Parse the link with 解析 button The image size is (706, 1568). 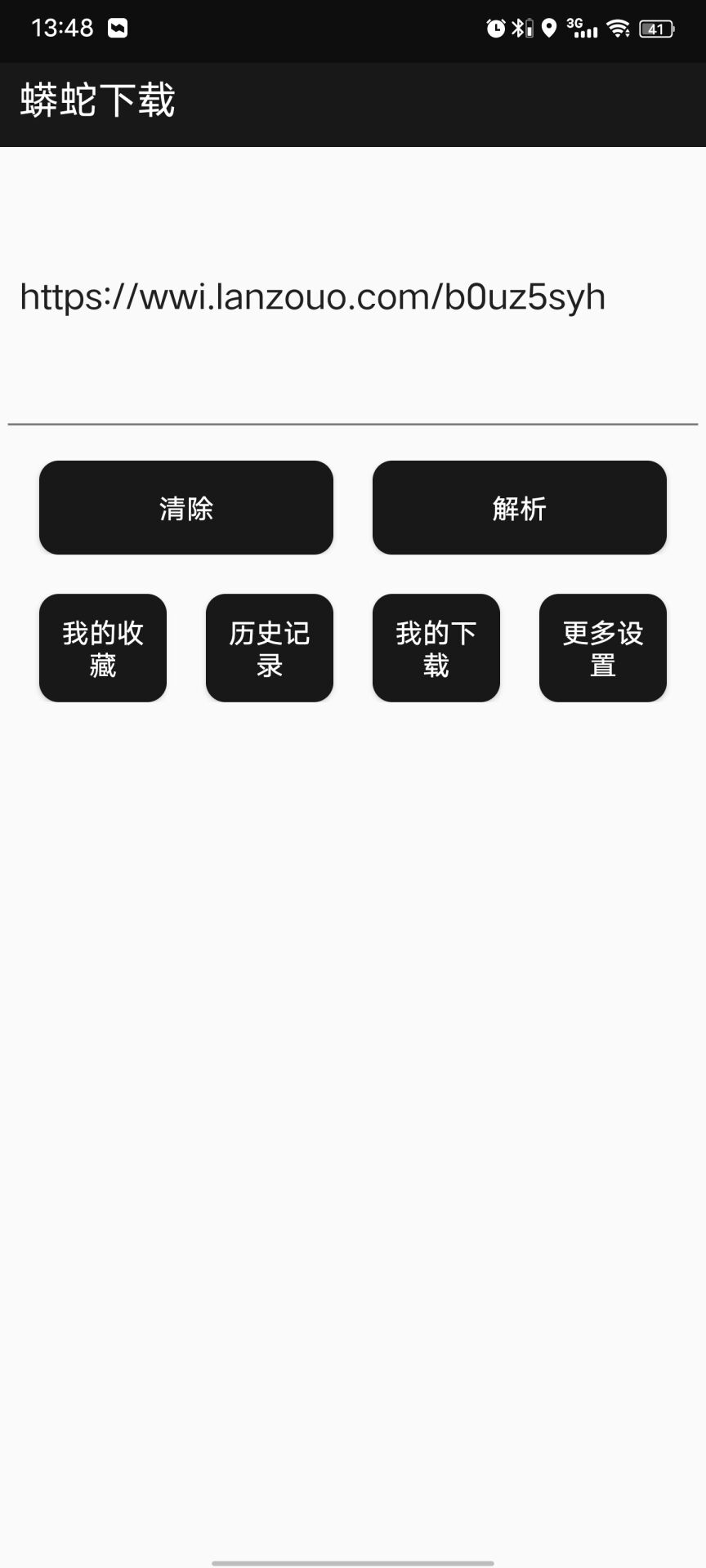tap(520, 508)
